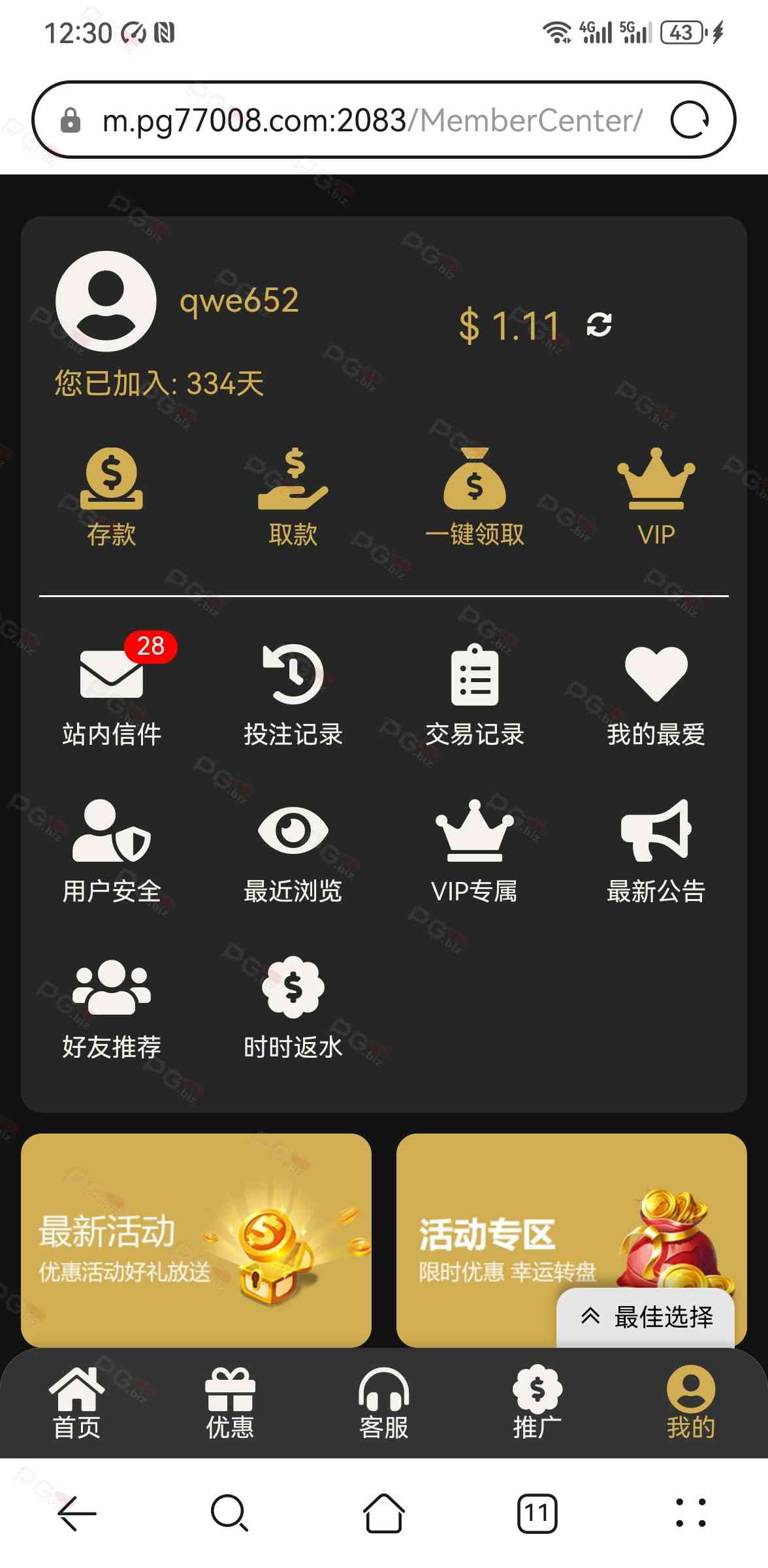Open 我的最爱 favorites

click(x=656, y=694)
